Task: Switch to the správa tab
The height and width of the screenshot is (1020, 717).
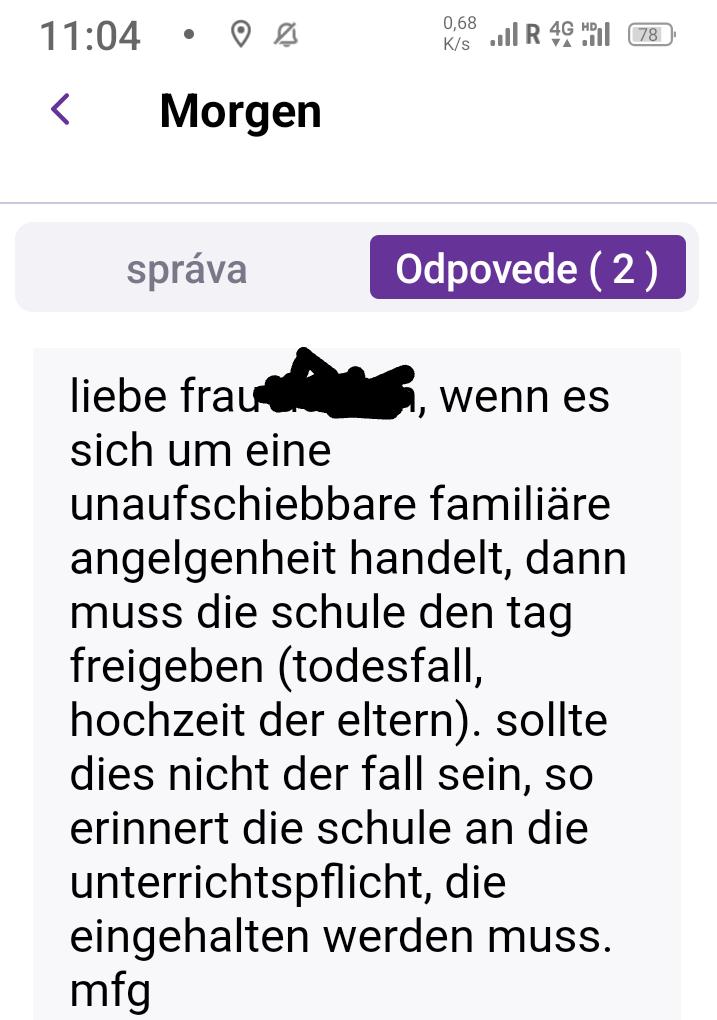Action: click(x=187, y=268)
